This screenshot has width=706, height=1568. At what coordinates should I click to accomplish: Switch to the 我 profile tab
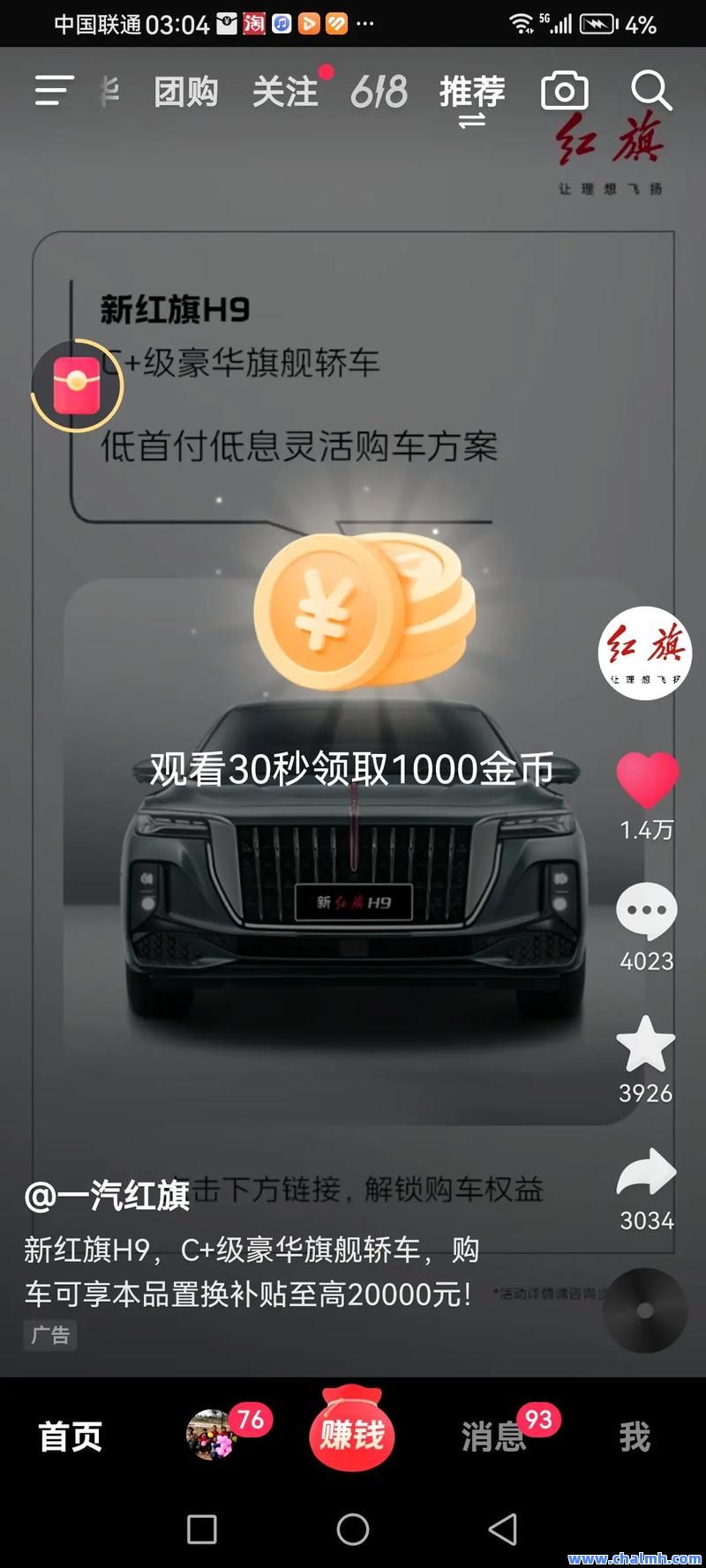[635, 1437]
